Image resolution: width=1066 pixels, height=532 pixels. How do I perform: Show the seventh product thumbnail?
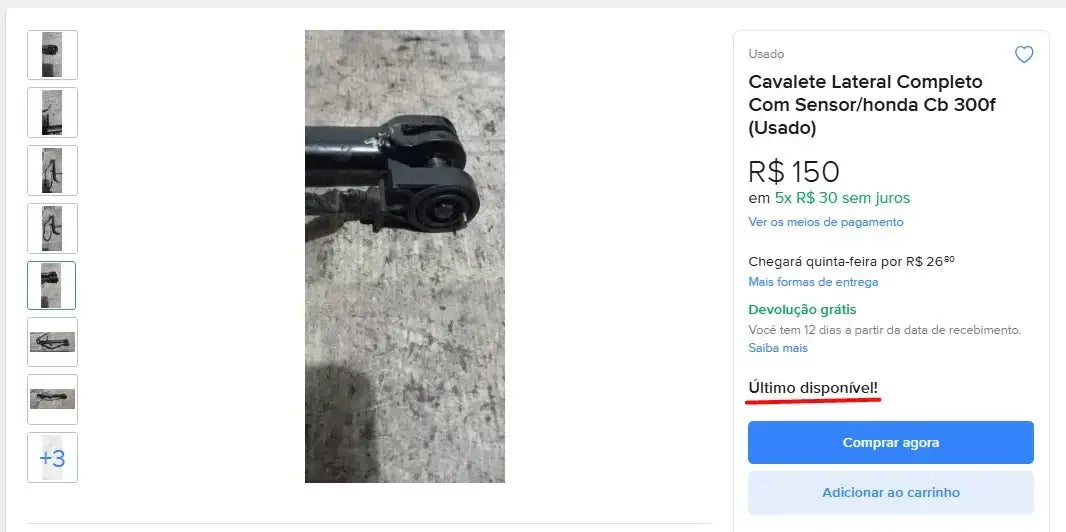tap(52, 399)
